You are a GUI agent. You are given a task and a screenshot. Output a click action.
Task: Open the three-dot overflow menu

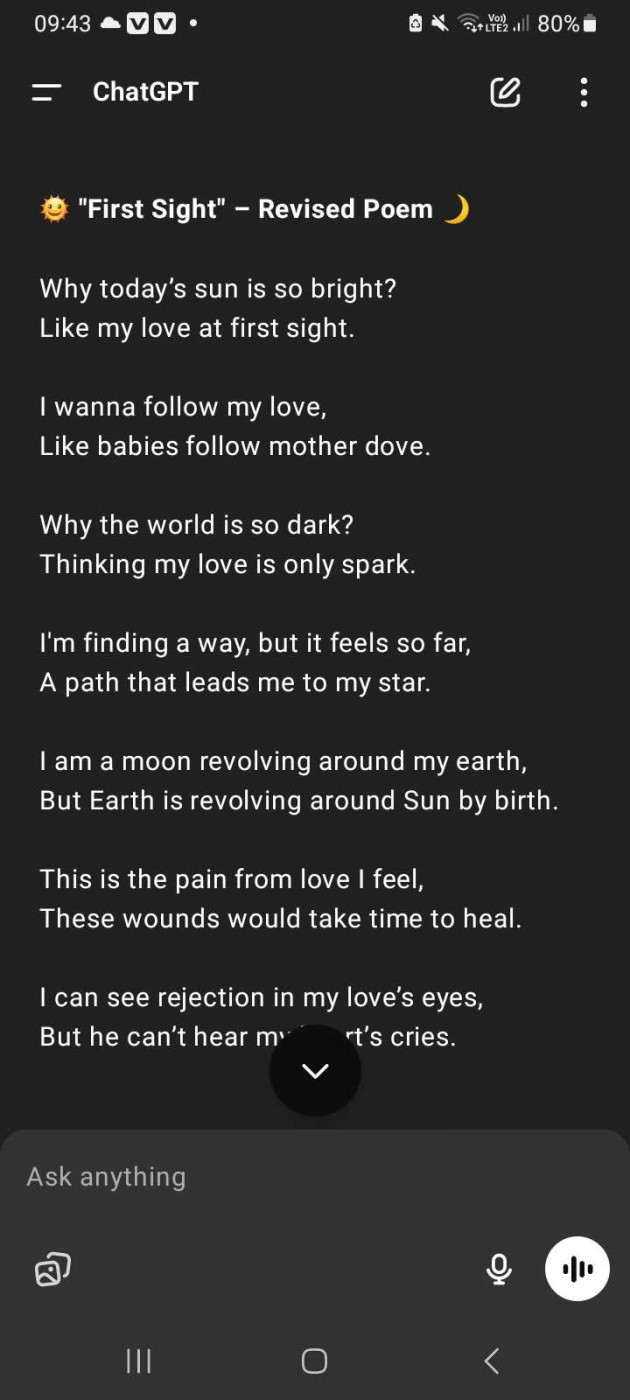pyautogui.click(x=584, y=92)
